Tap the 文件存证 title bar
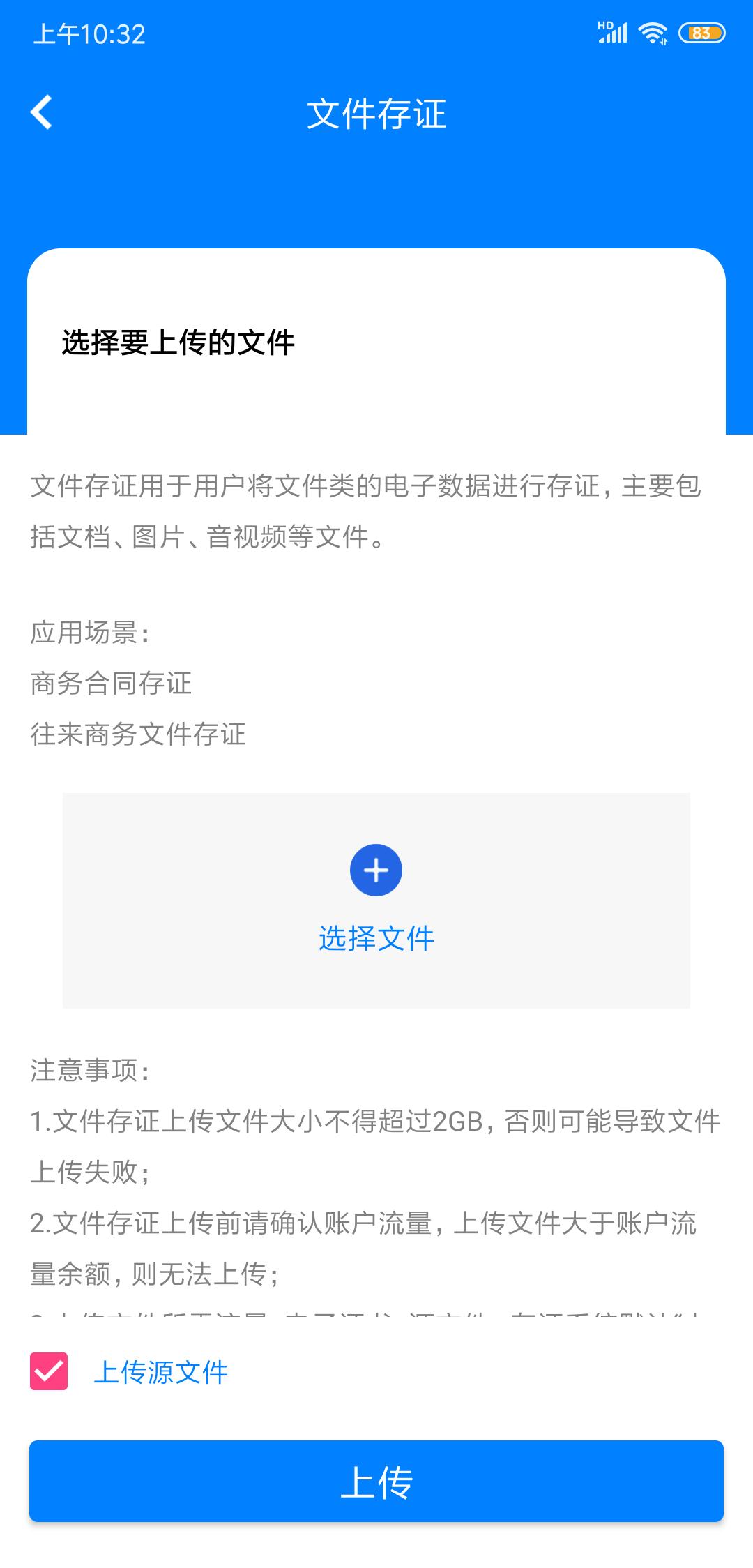This screenshot has width=753, height=1568. tap(376, 113)
